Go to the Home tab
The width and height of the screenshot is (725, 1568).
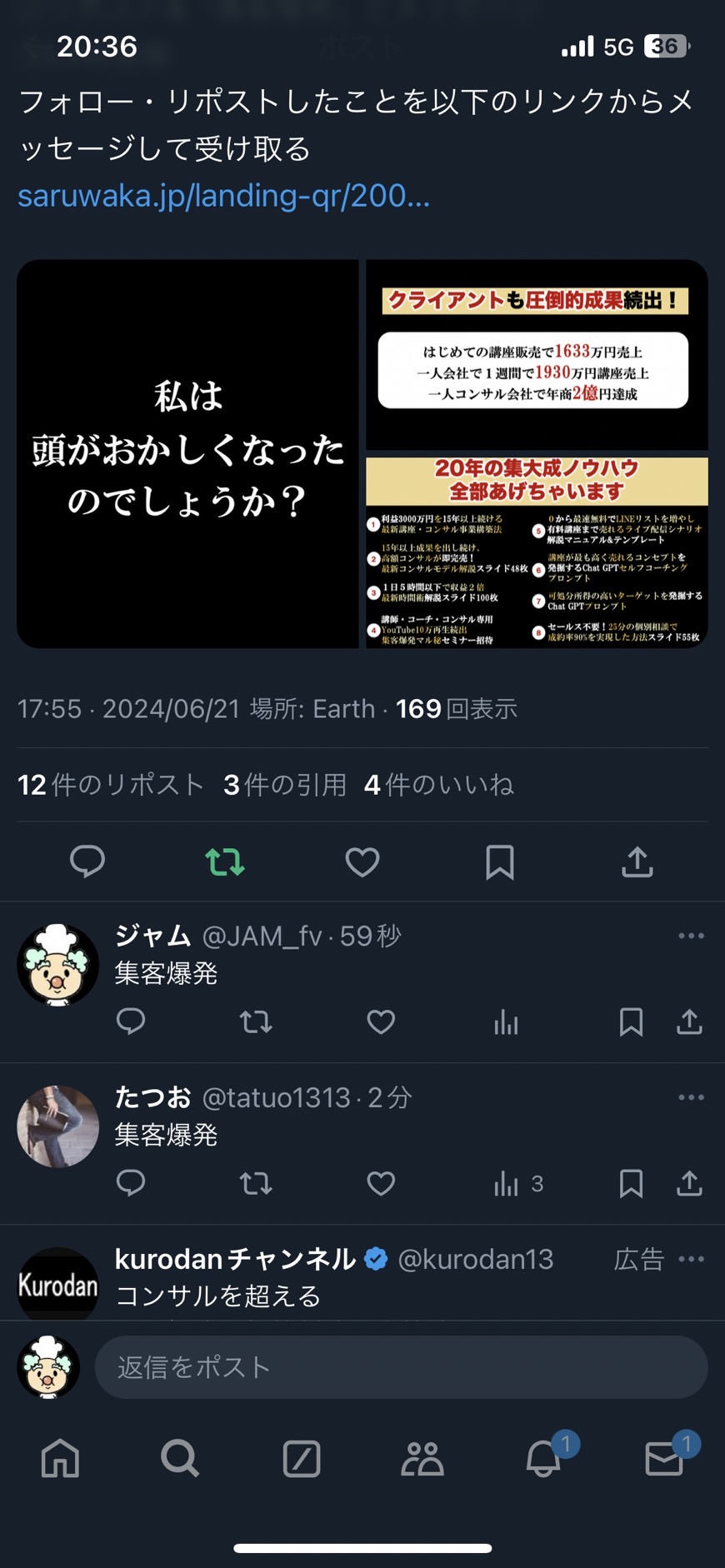click(60, 1458)
